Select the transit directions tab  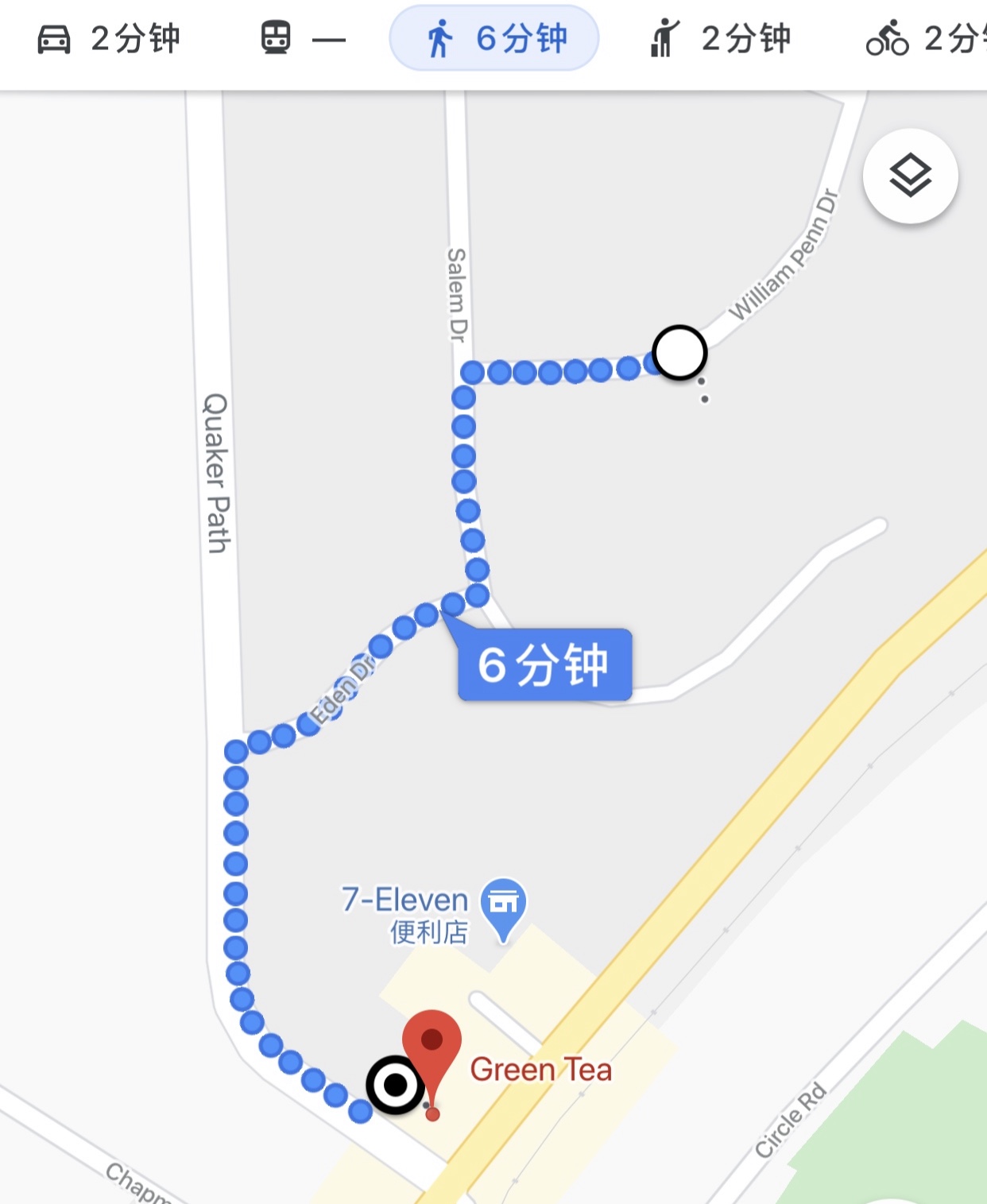click(304, 38)
